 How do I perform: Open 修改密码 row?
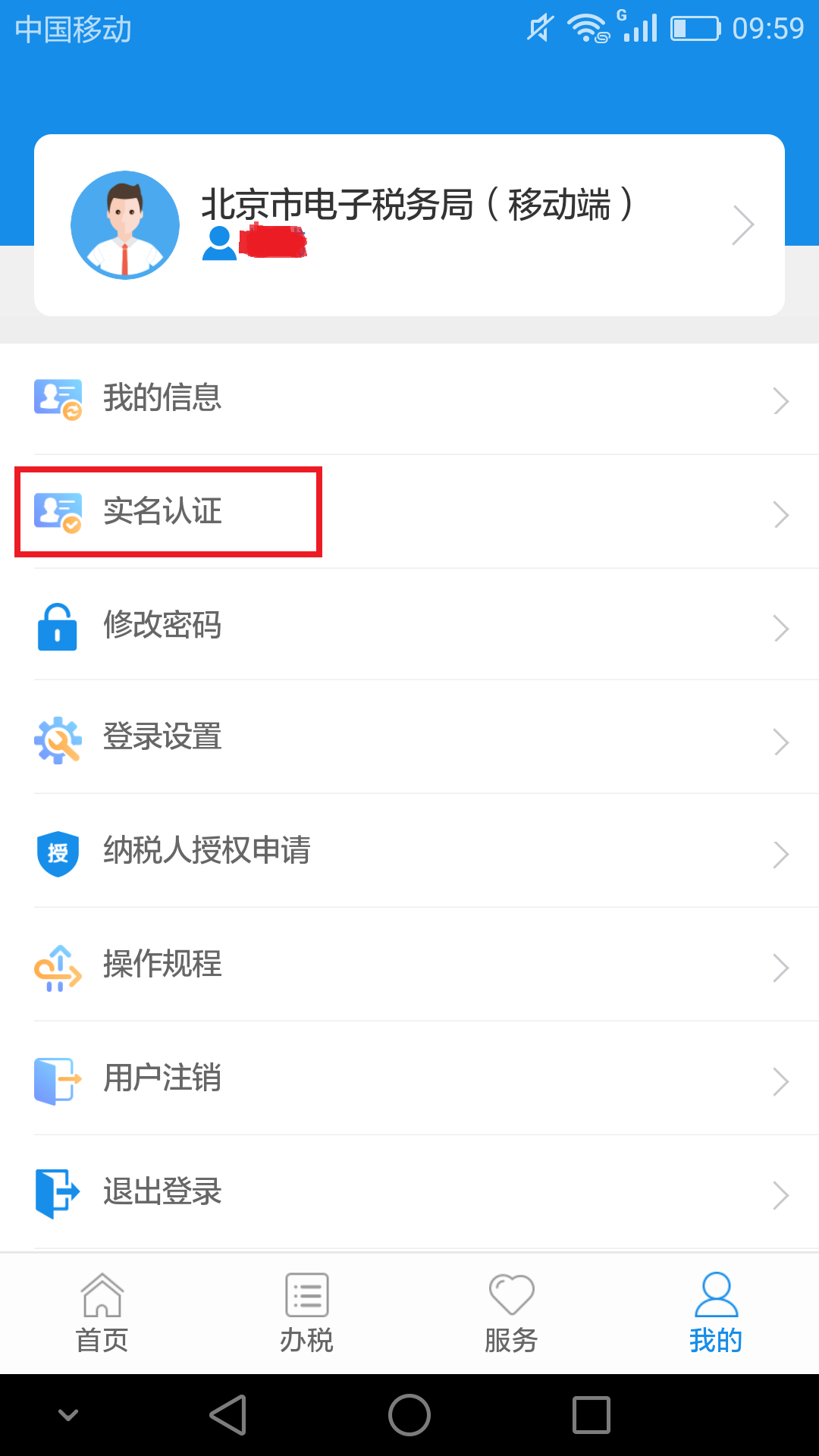point(409,625)
